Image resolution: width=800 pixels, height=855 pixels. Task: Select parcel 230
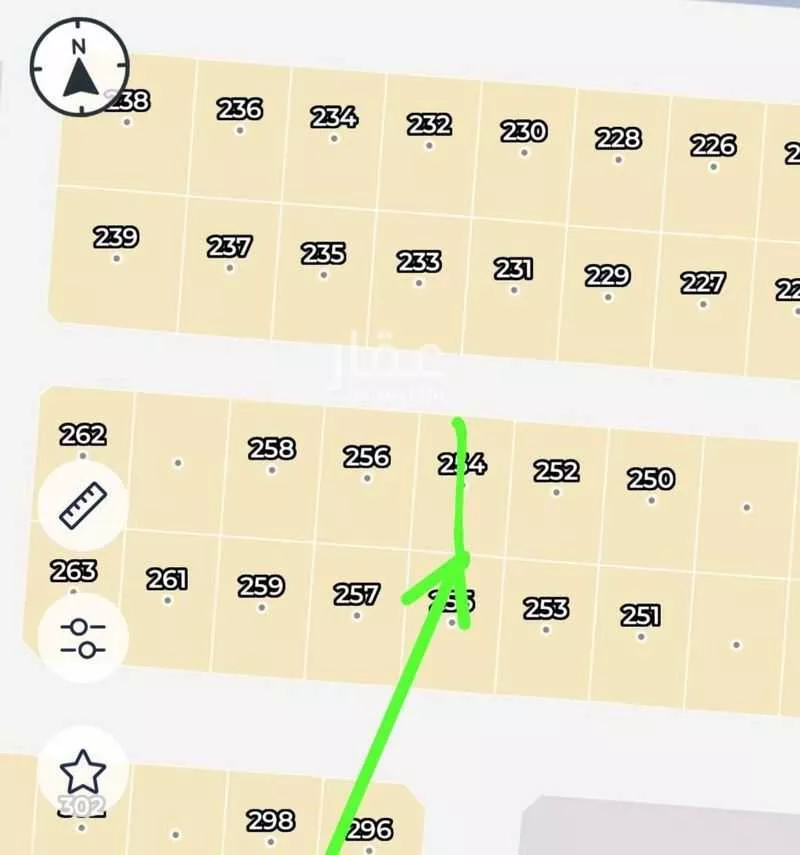click(x=524, y=128)
